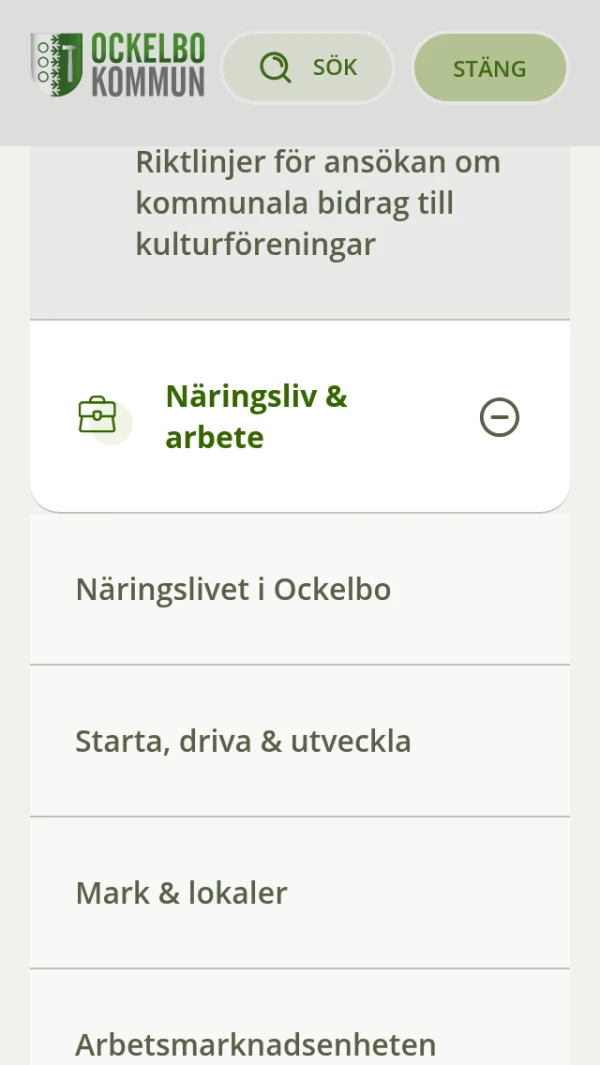Open the Näringsliv & arbete page
Image resolution: width=600 pixels, height=1065 pixels.
pyautogui.click(x=256, y=417)
